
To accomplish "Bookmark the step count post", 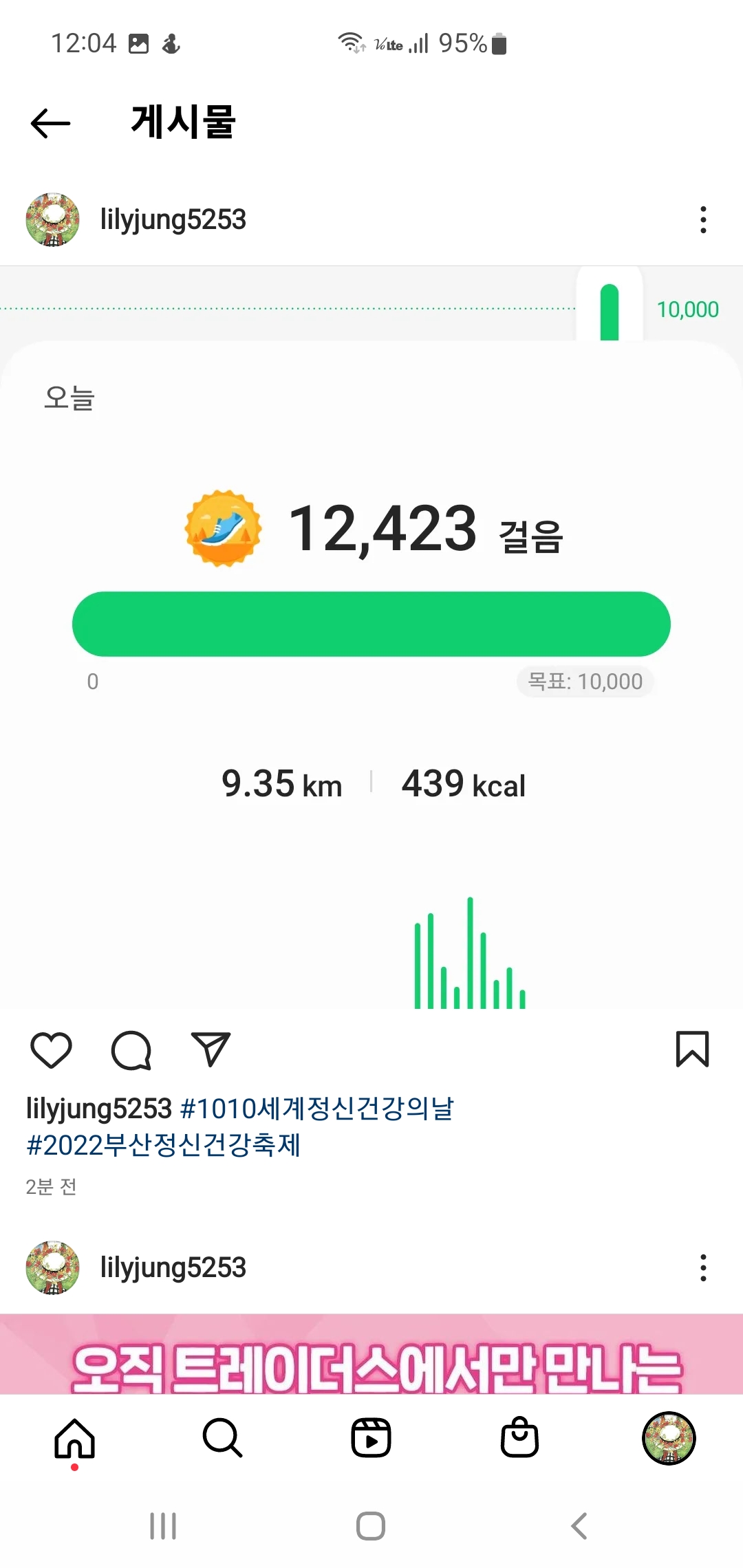I will click(x=692, y=1049).
